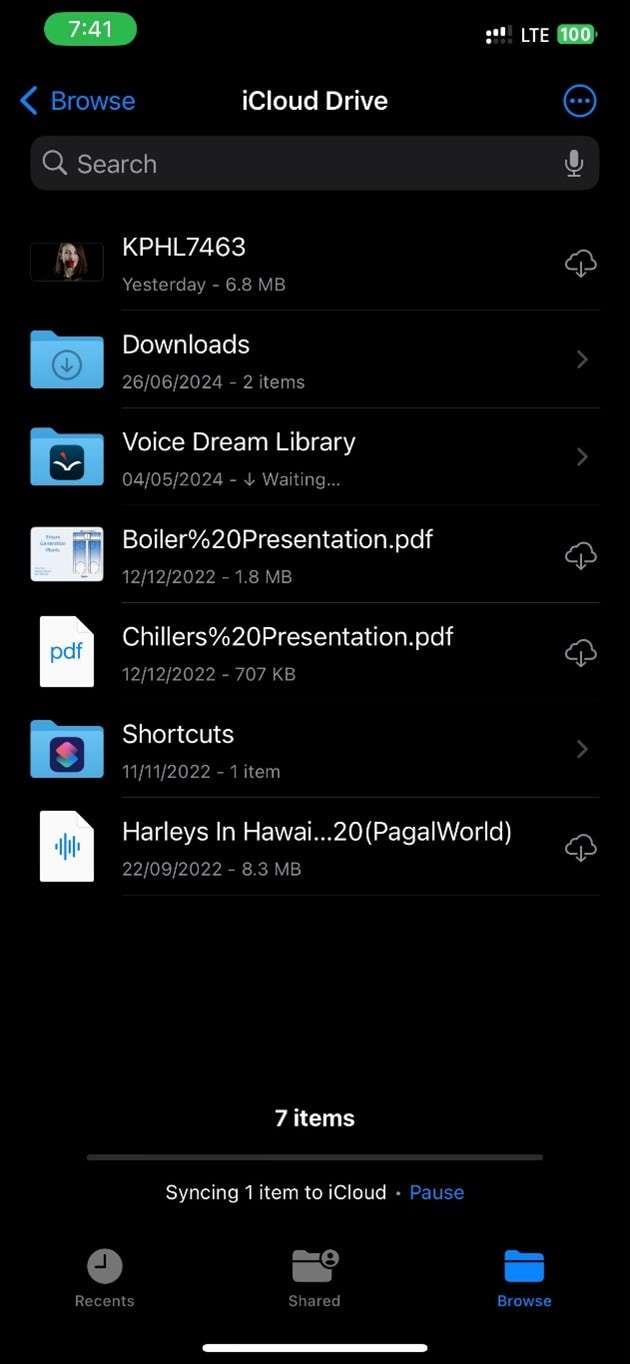The image size is (630, 1364).
Task: Download KPHL7463 from iCloud
Action: [x=581, y=263]
